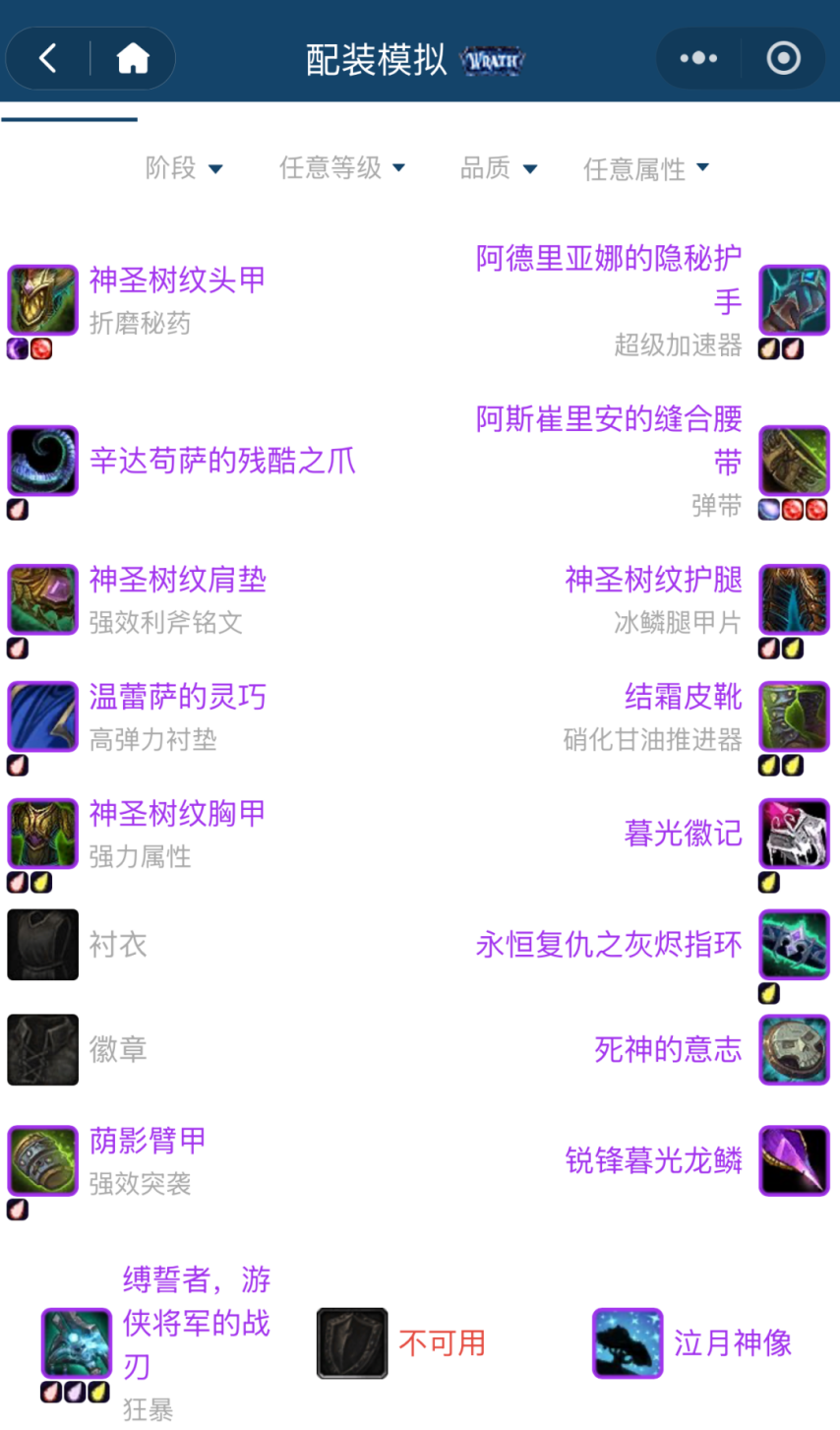Tap the empty 衬衣 shirt slot

point(43,945)
